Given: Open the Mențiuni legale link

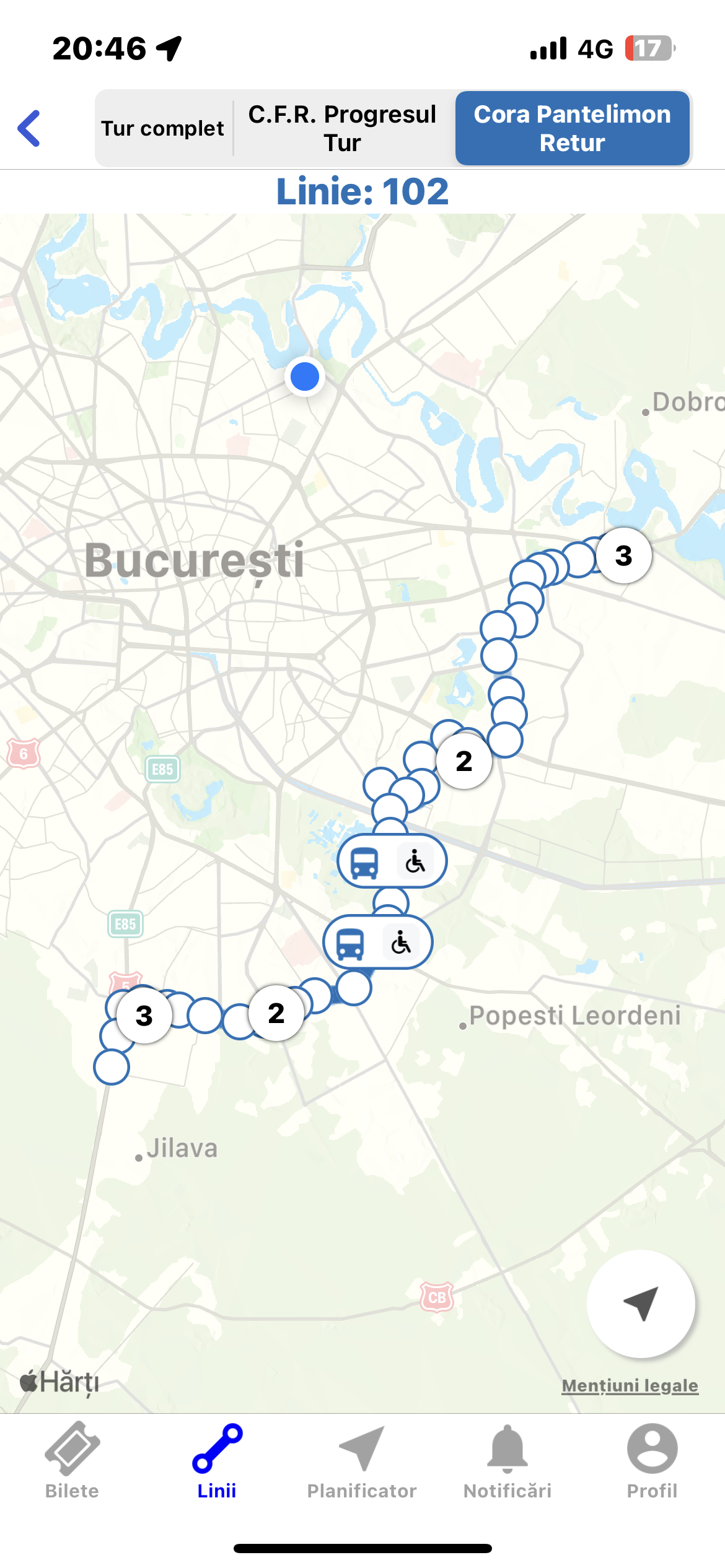Looking at the screenshot, I should pyautogui.click(x=630, y=1385).
